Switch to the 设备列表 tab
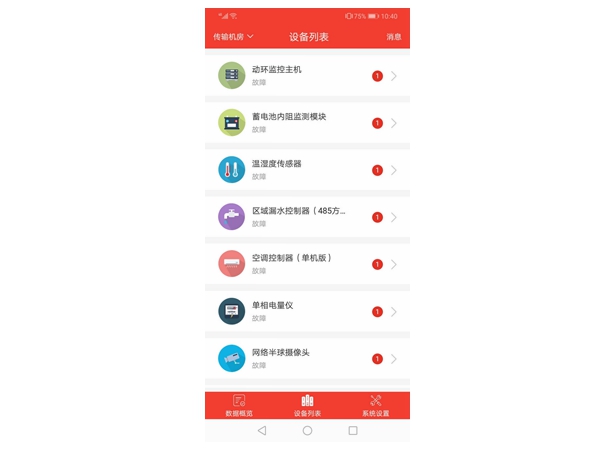Screen dimensions: 600x450 point(307,405)
